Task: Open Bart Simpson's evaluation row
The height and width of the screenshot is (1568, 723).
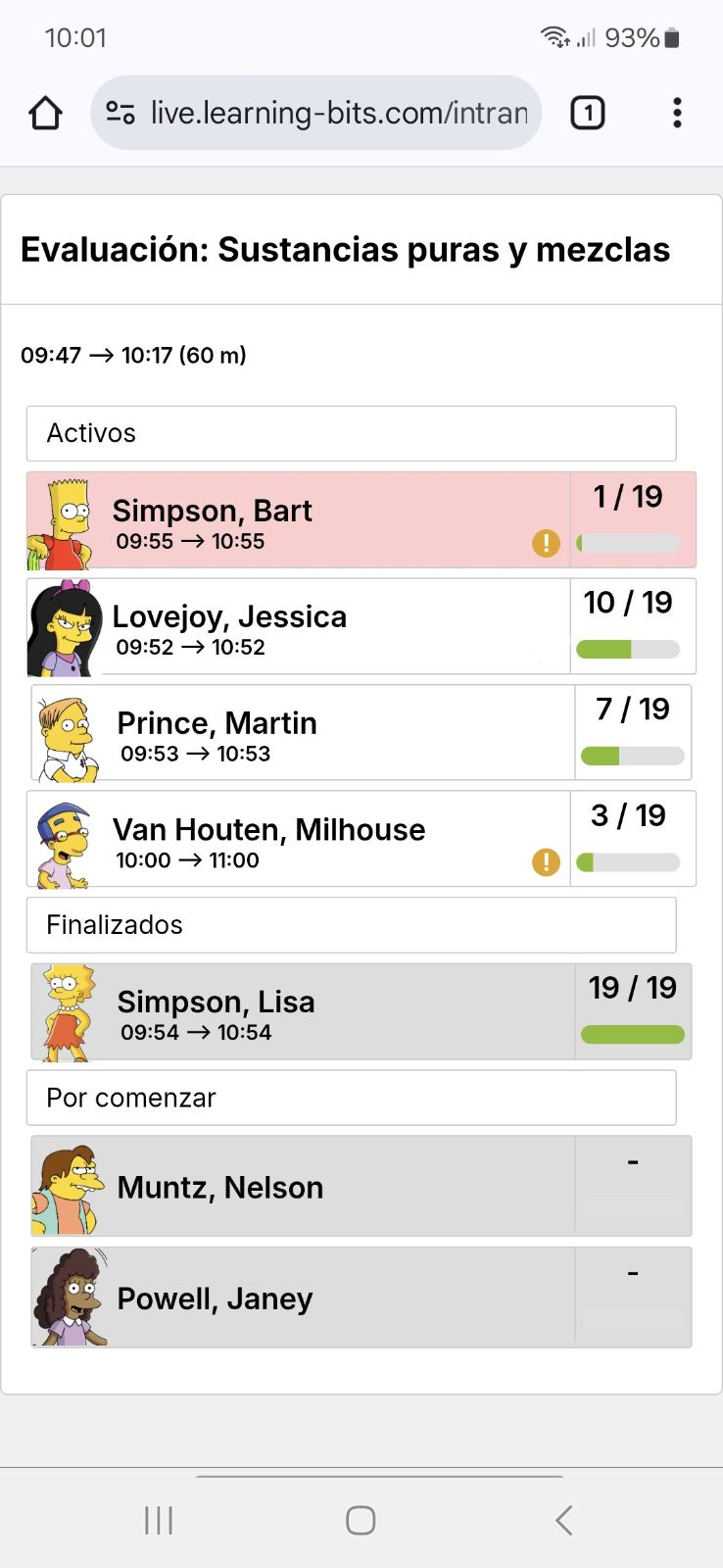Action: coord(294,520)
